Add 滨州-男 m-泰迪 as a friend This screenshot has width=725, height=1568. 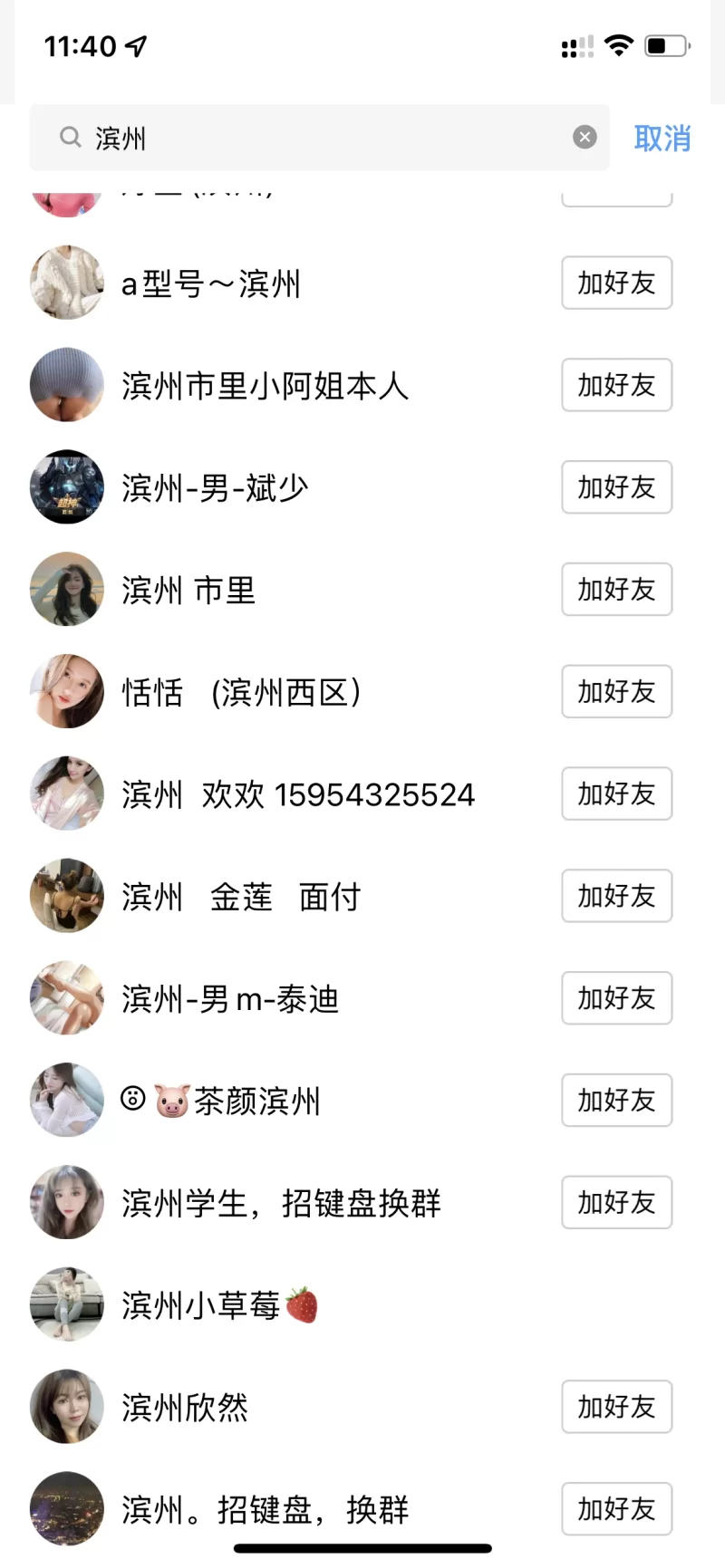pos(616,1000)
